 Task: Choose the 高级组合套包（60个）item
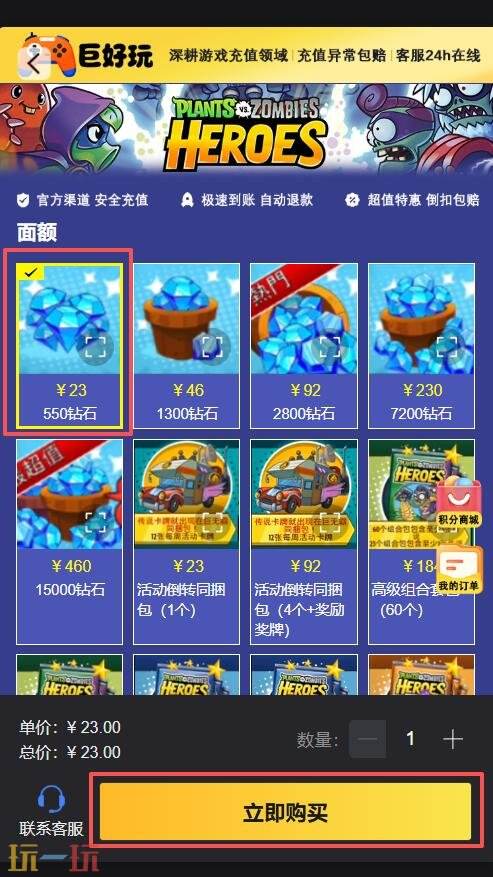pos(421,541)
